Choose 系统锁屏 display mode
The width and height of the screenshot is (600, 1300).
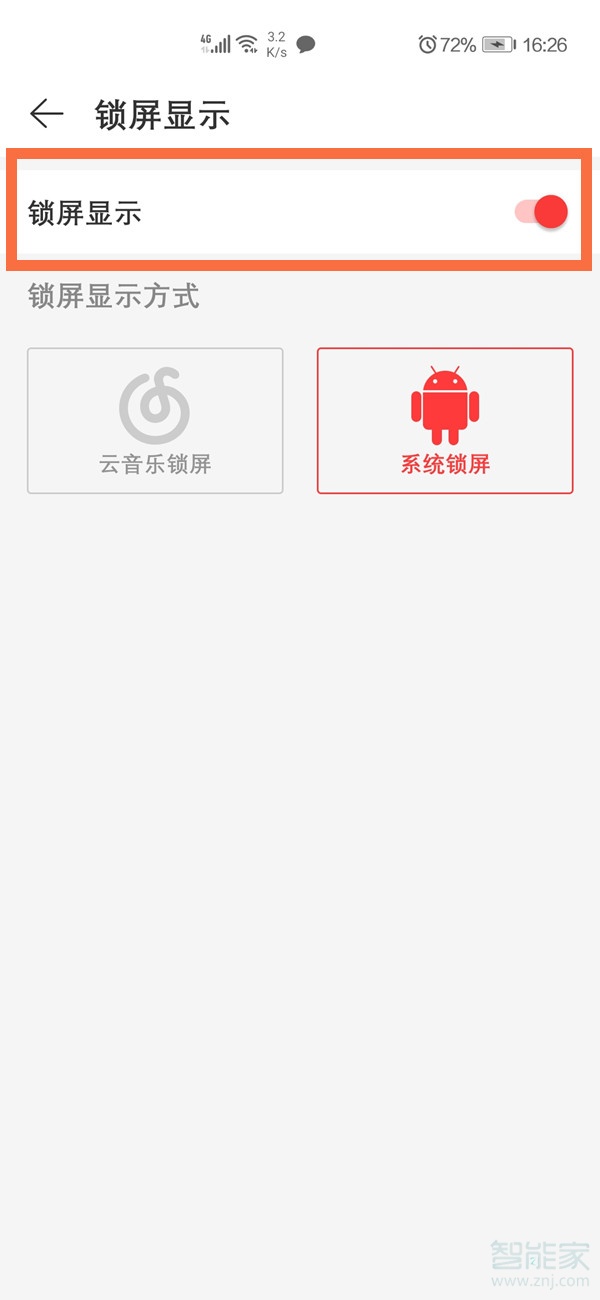coord(445,421)
